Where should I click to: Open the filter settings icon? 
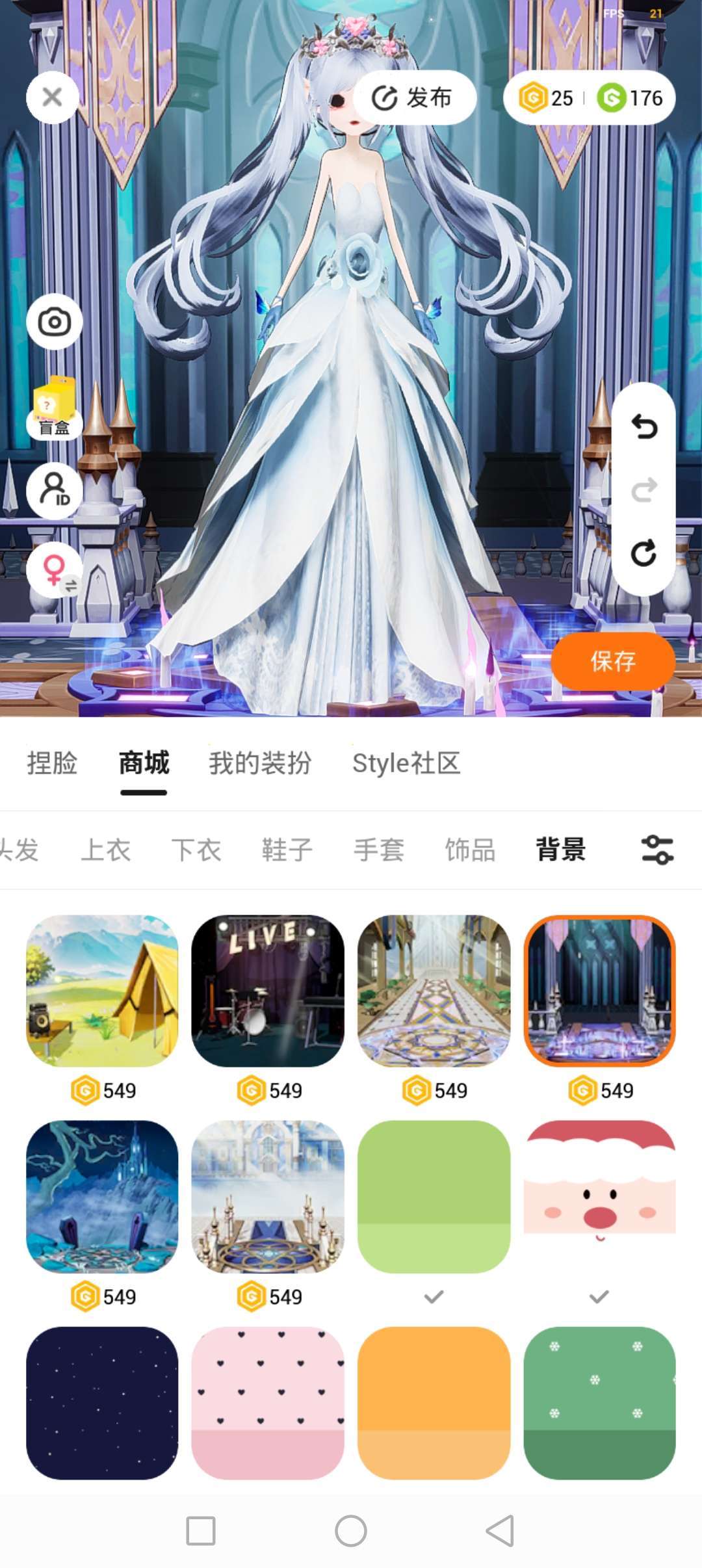pyautogui.click(x=657, y=850)
